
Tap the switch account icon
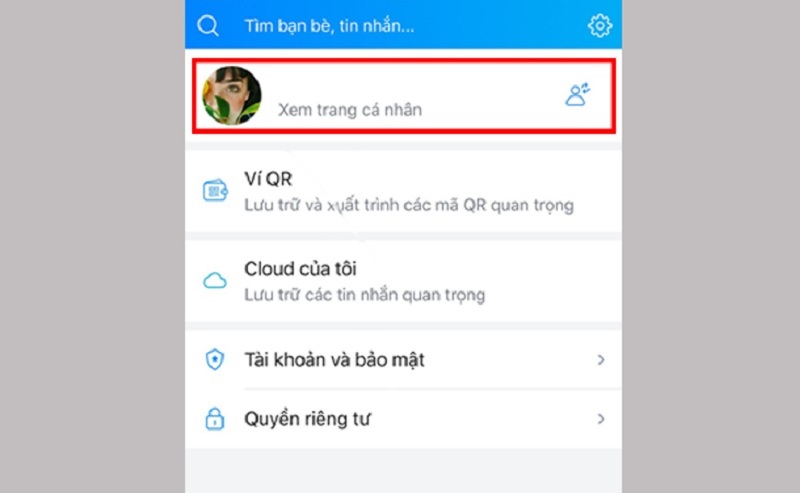pyautogui.click(x=578, y=95)
